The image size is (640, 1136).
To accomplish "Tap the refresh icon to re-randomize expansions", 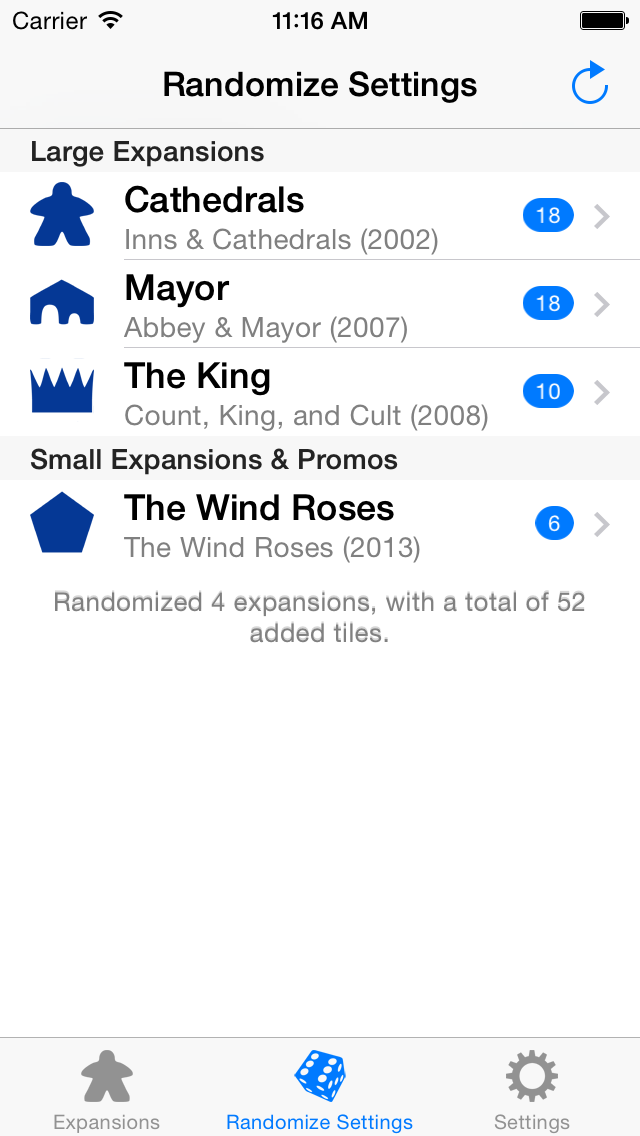I will (590, 84).
